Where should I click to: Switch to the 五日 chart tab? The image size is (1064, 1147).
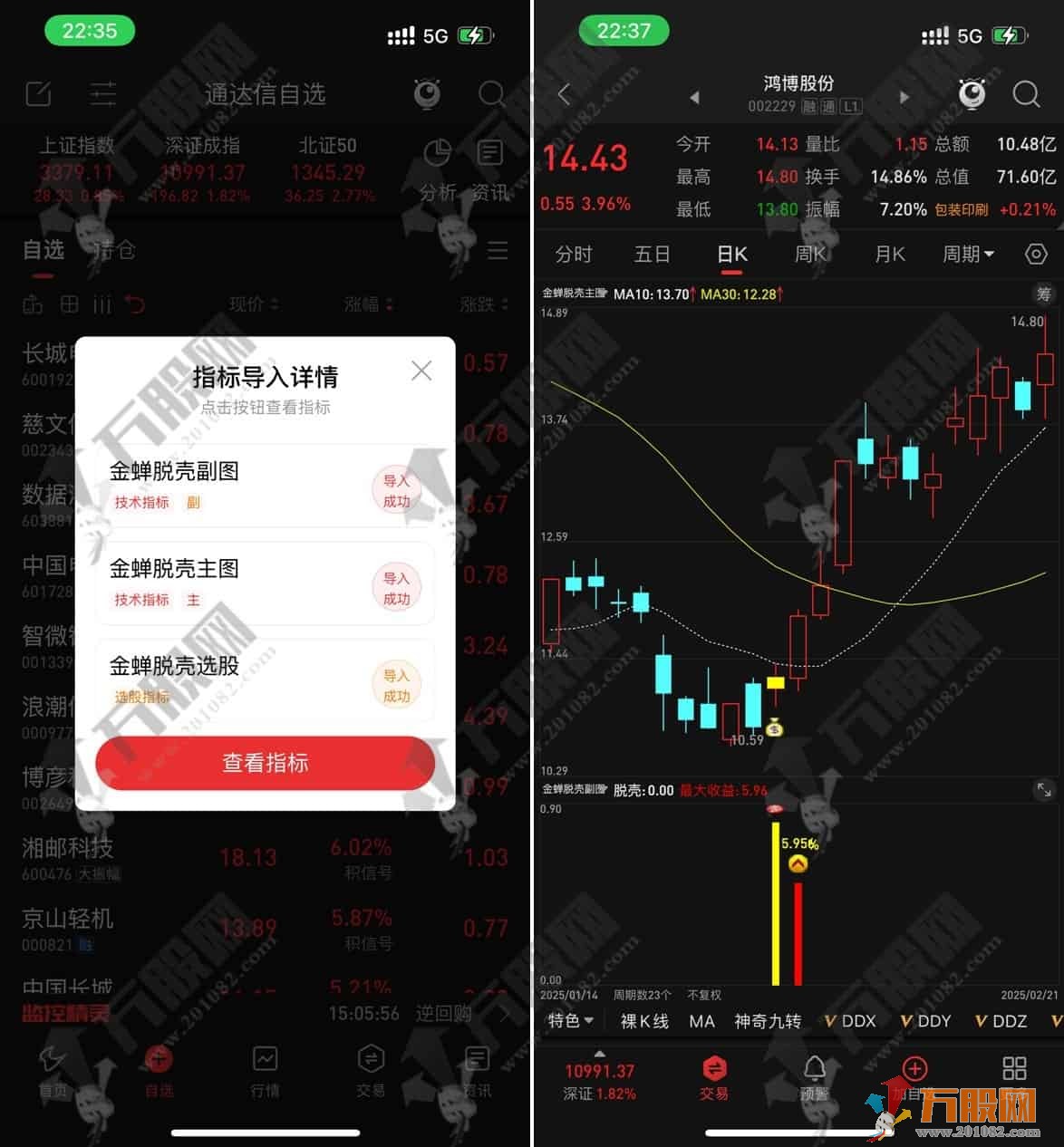pyautogui.click(x=652, y=255)
